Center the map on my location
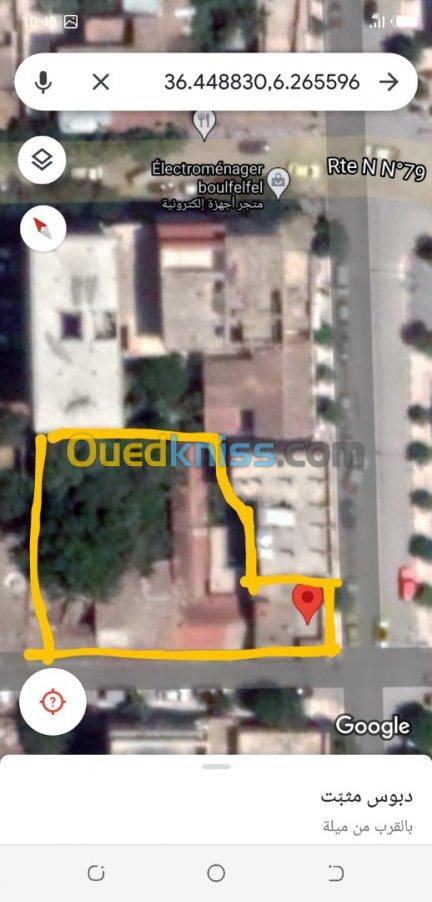Image resolution: width=432 pixels, height=902 pixels. pos(52,701)
